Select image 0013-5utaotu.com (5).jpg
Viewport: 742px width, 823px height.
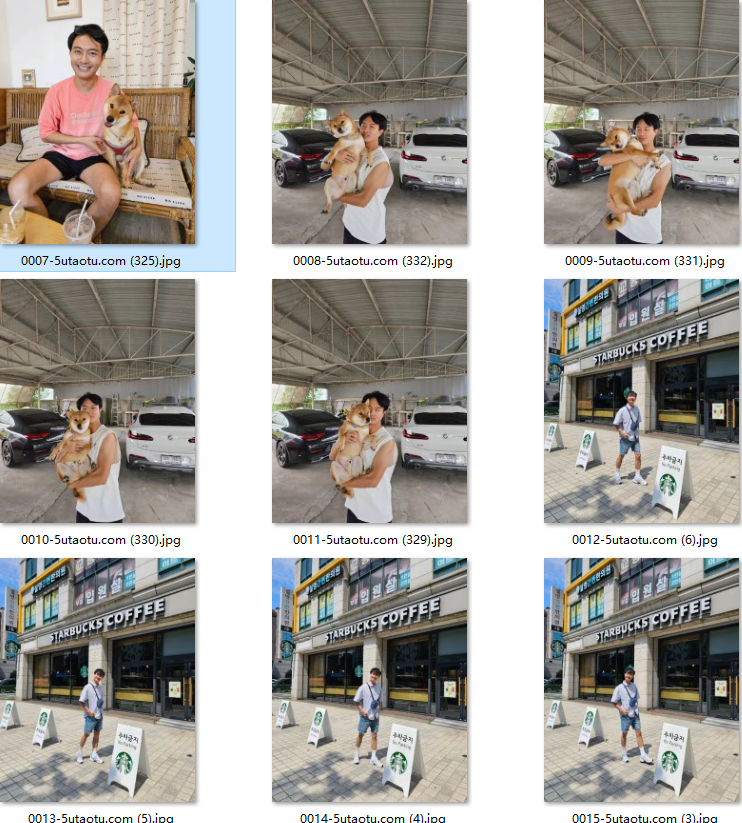click(x=98, y=680)
